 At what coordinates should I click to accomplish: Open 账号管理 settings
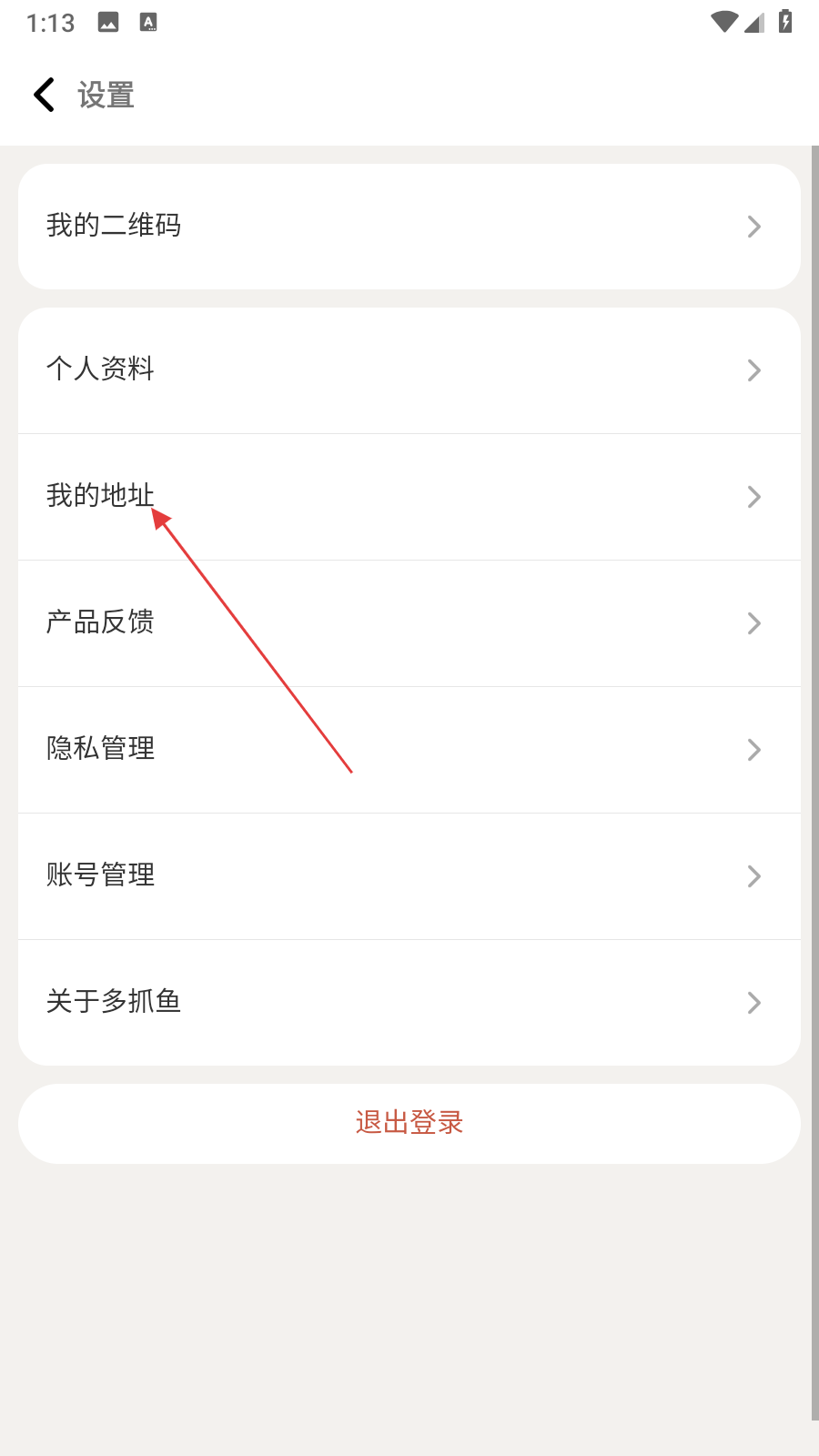tap(409, 876)
